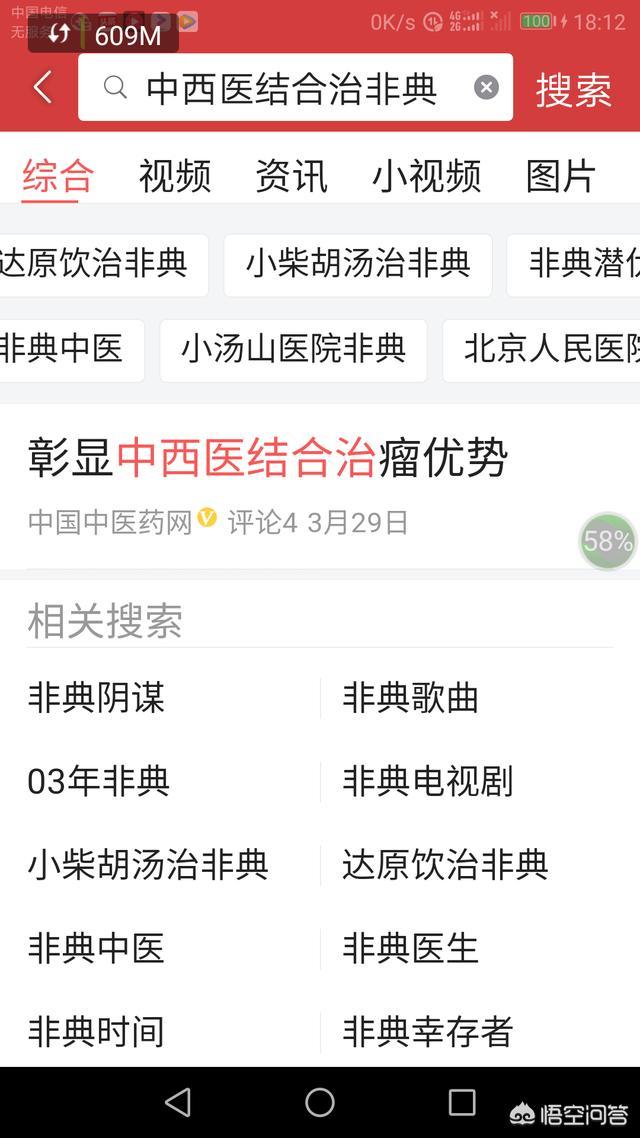Viewport: 640px width, 1138px height.
Task: Clear the search query text
Action: (x=486, y=88)
